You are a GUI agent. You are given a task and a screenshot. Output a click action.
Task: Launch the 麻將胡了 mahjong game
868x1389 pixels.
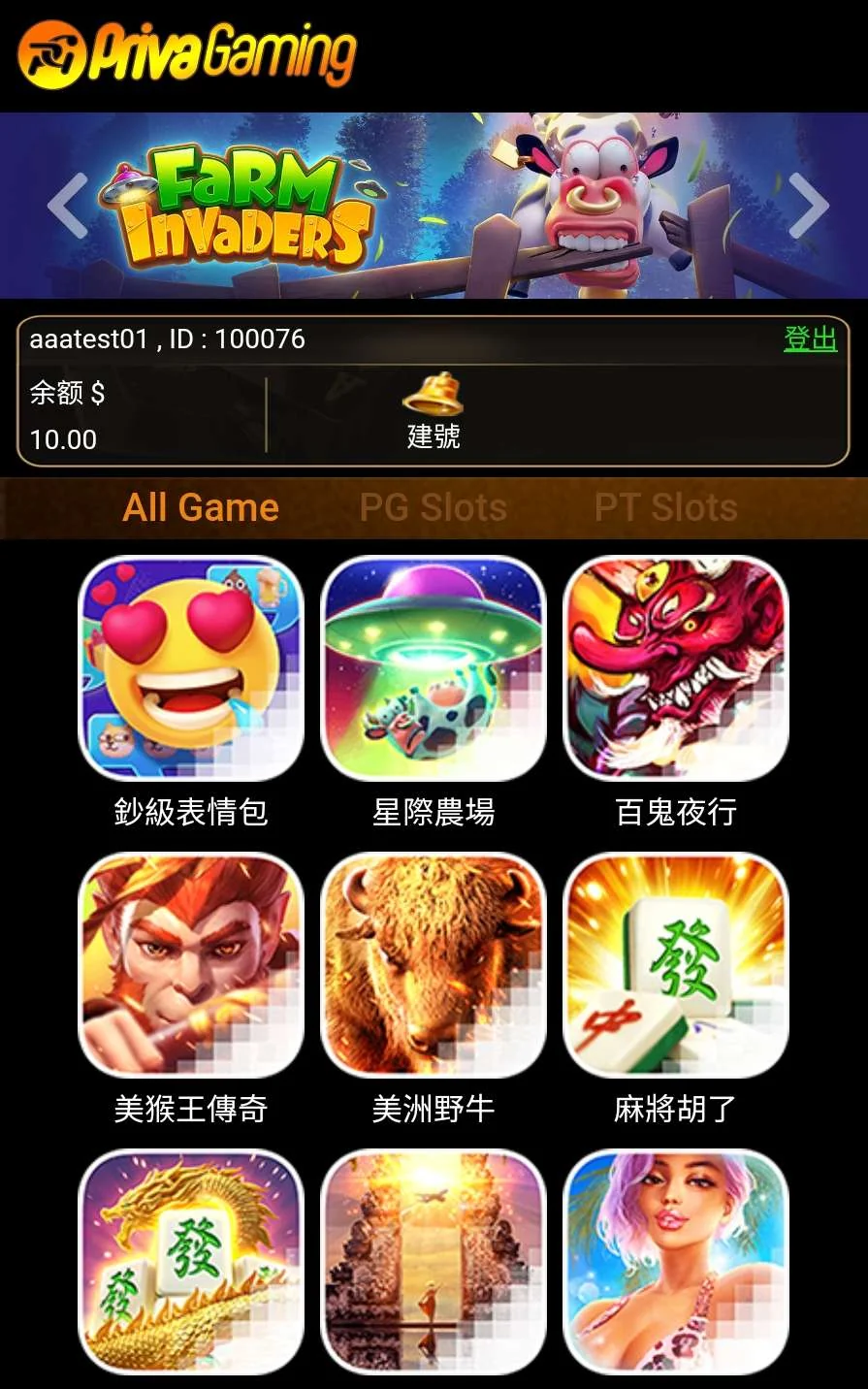676,965
